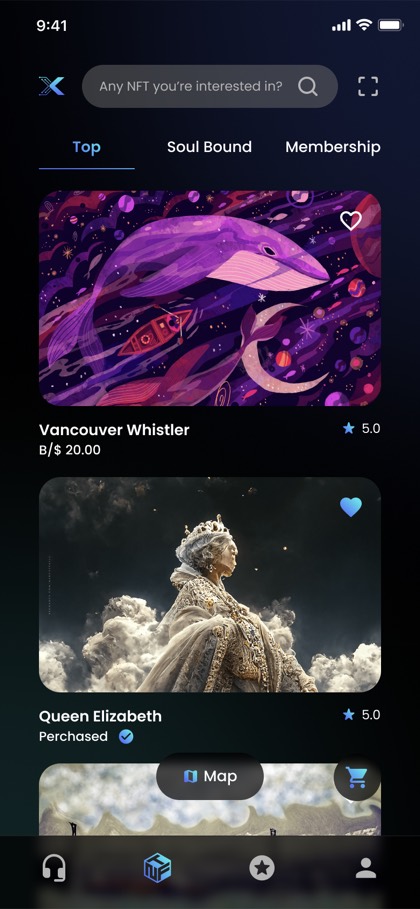The height and width of the screenshot is (909, 420).
Task: Open the star favorites tab
Action: point(262,868)
